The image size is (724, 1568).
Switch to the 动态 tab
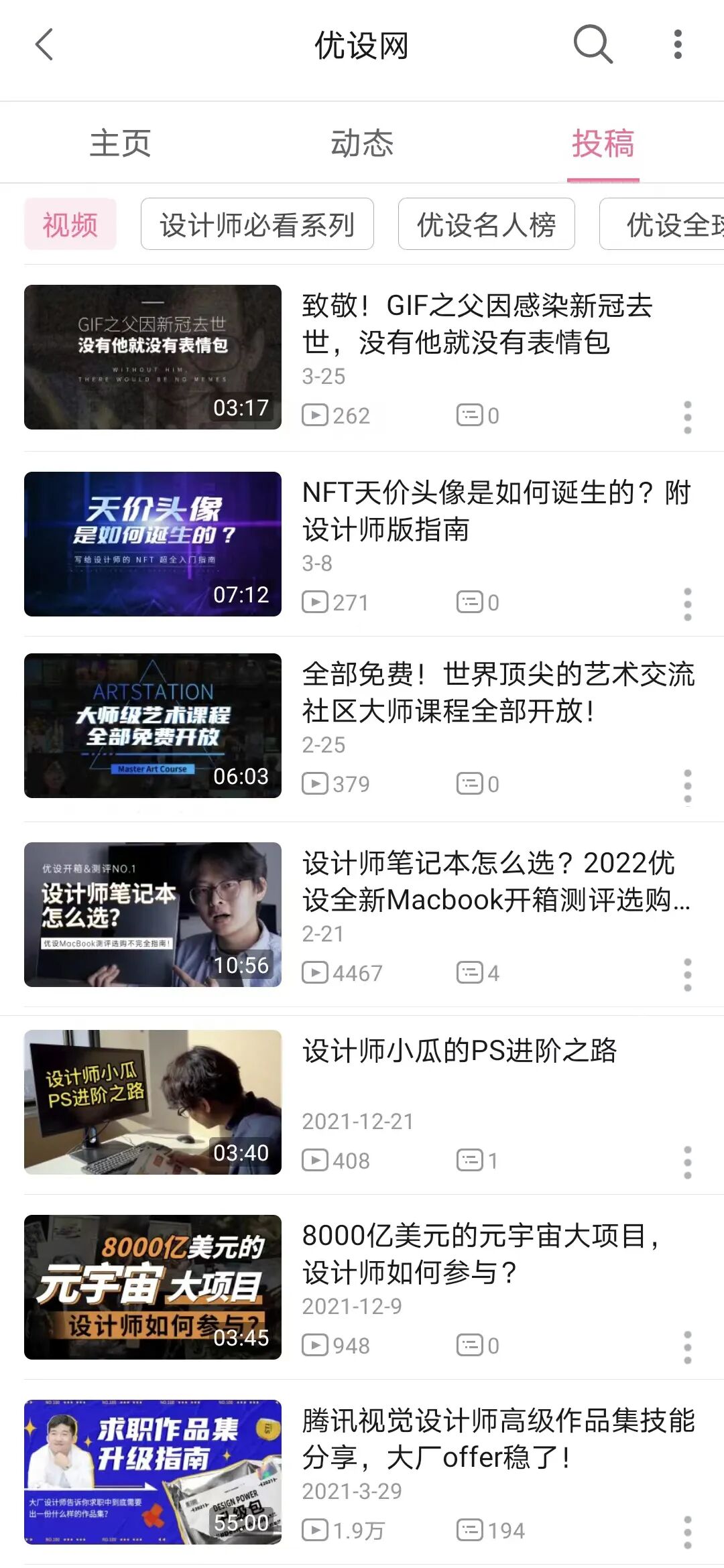click(x=362, y=143)
